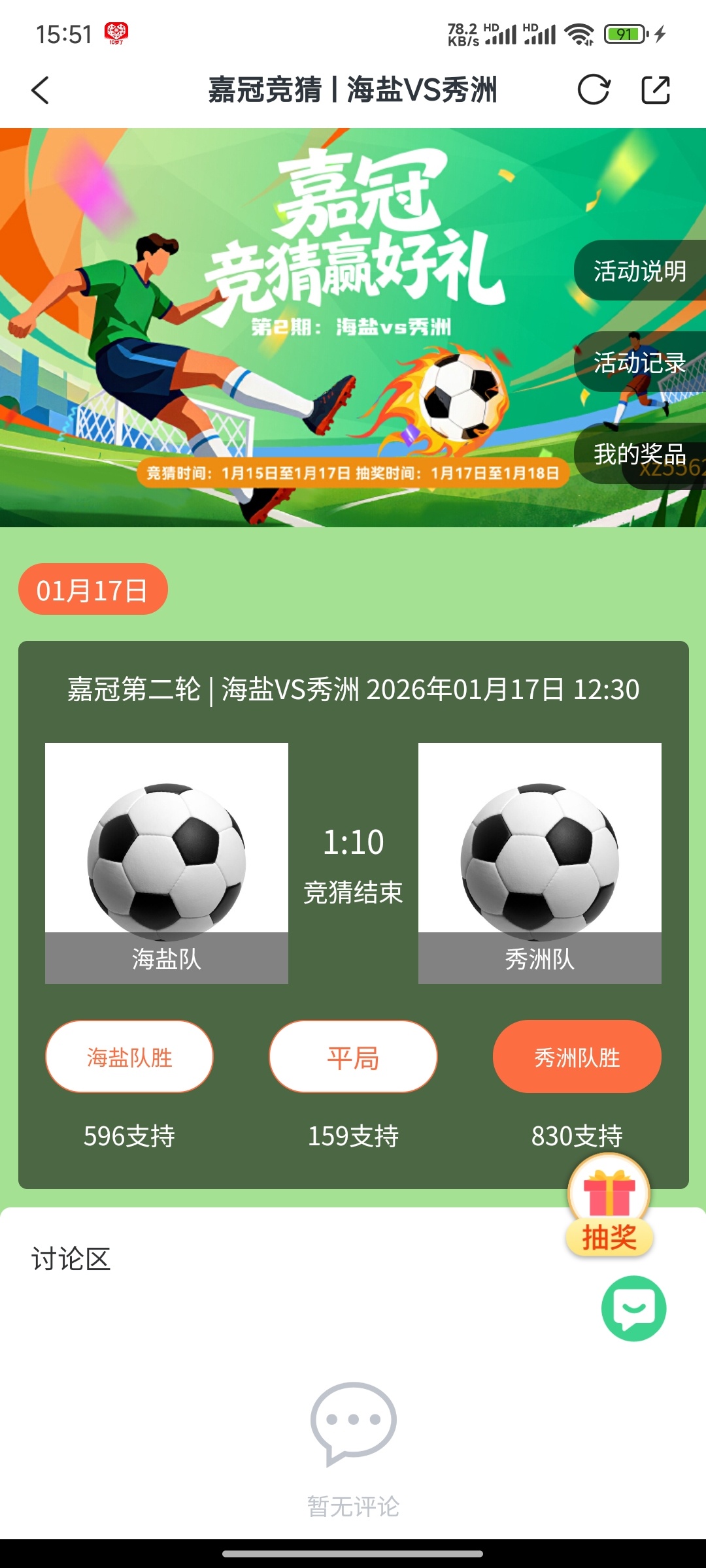
Task: Refresh the page
Action: [x=594, y=90]
